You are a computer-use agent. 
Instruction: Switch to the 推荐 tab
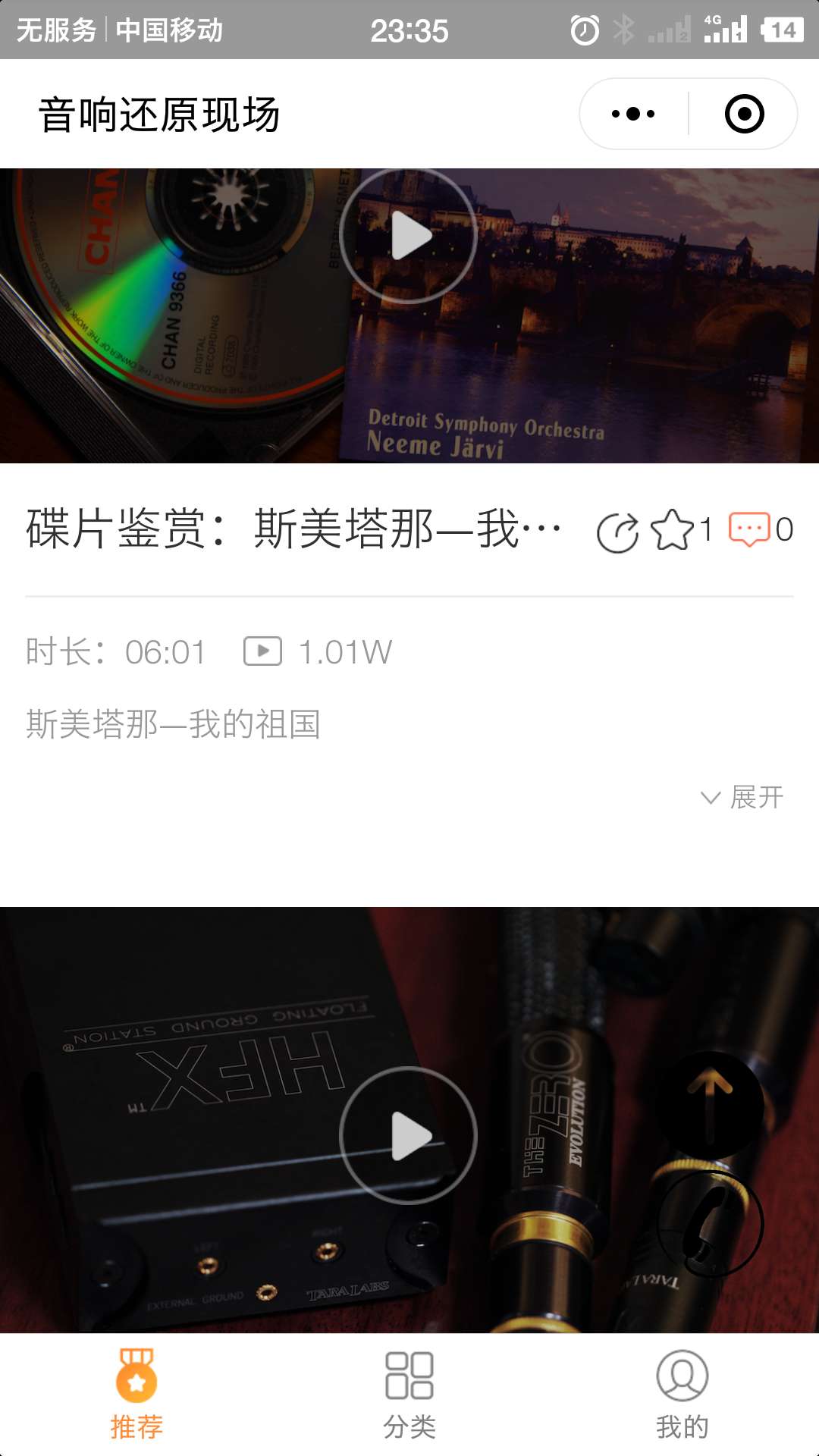(x=136, y=1395)
